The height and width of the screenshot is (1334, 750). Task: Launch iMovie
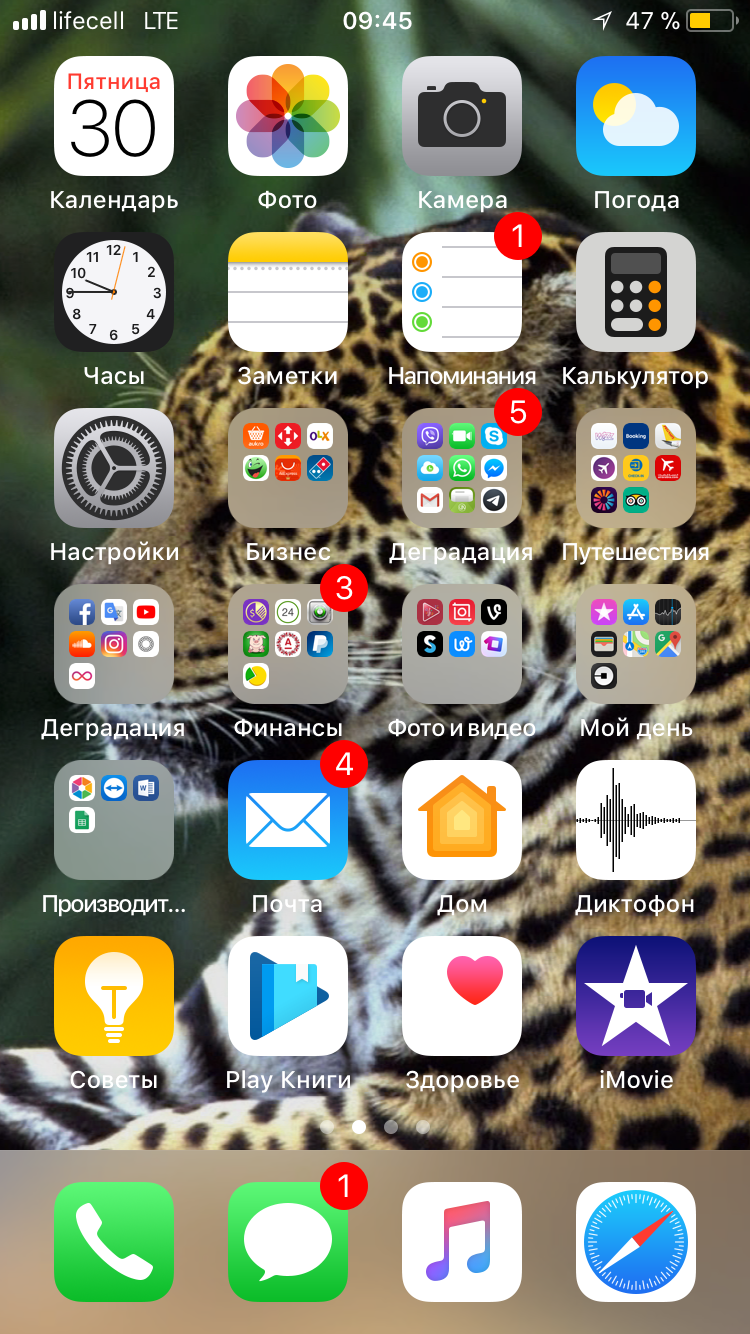[x=636, y=996]
